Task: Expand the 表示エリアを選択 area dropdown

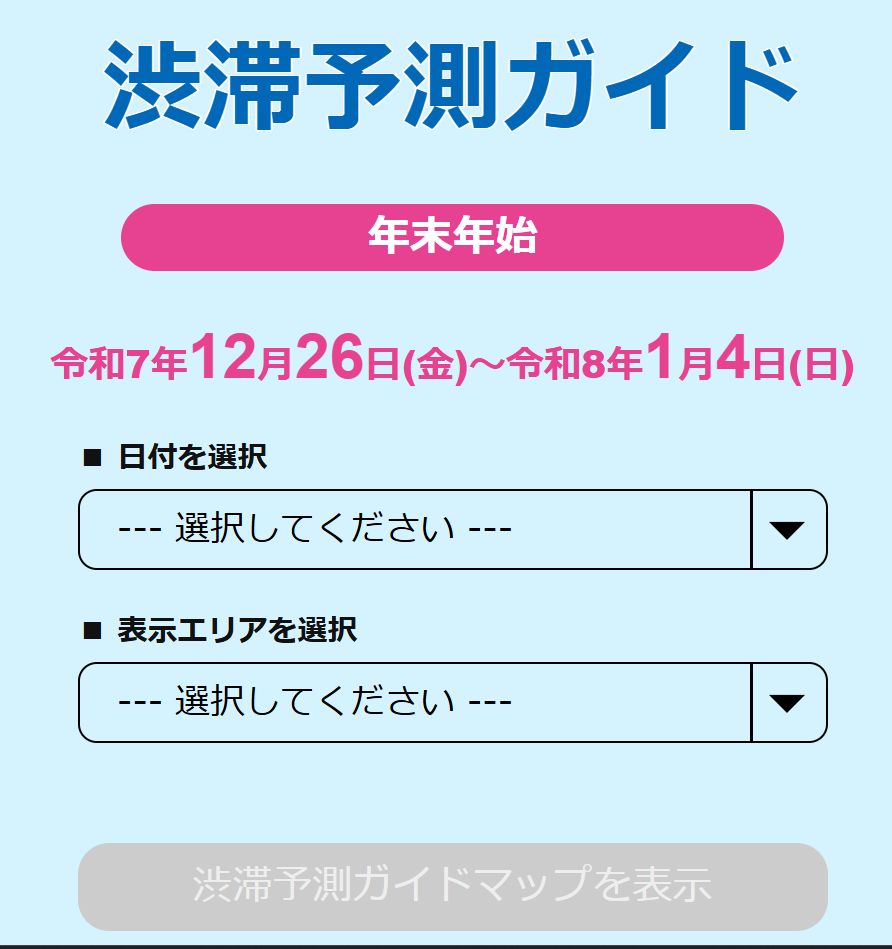Action: [452, 702]
